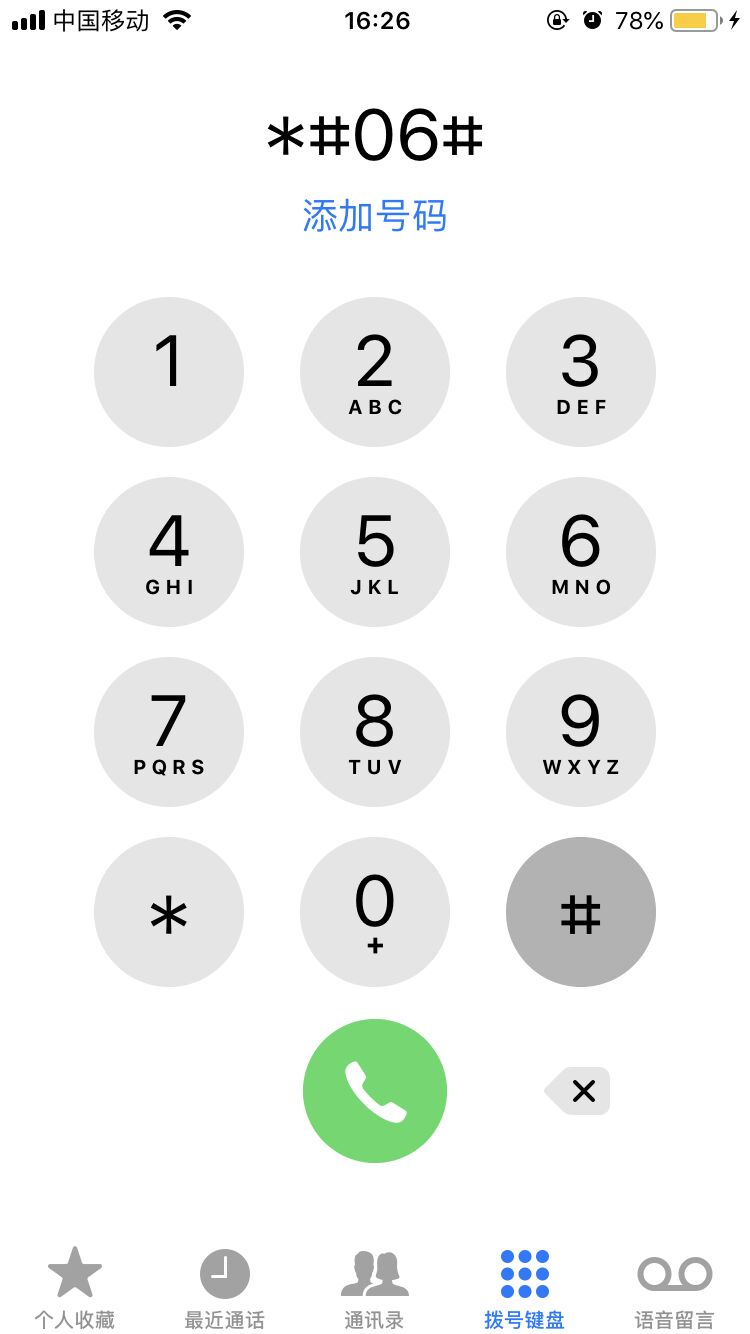
Task: Go to the 通讯录 tab
Action: 375,1288
